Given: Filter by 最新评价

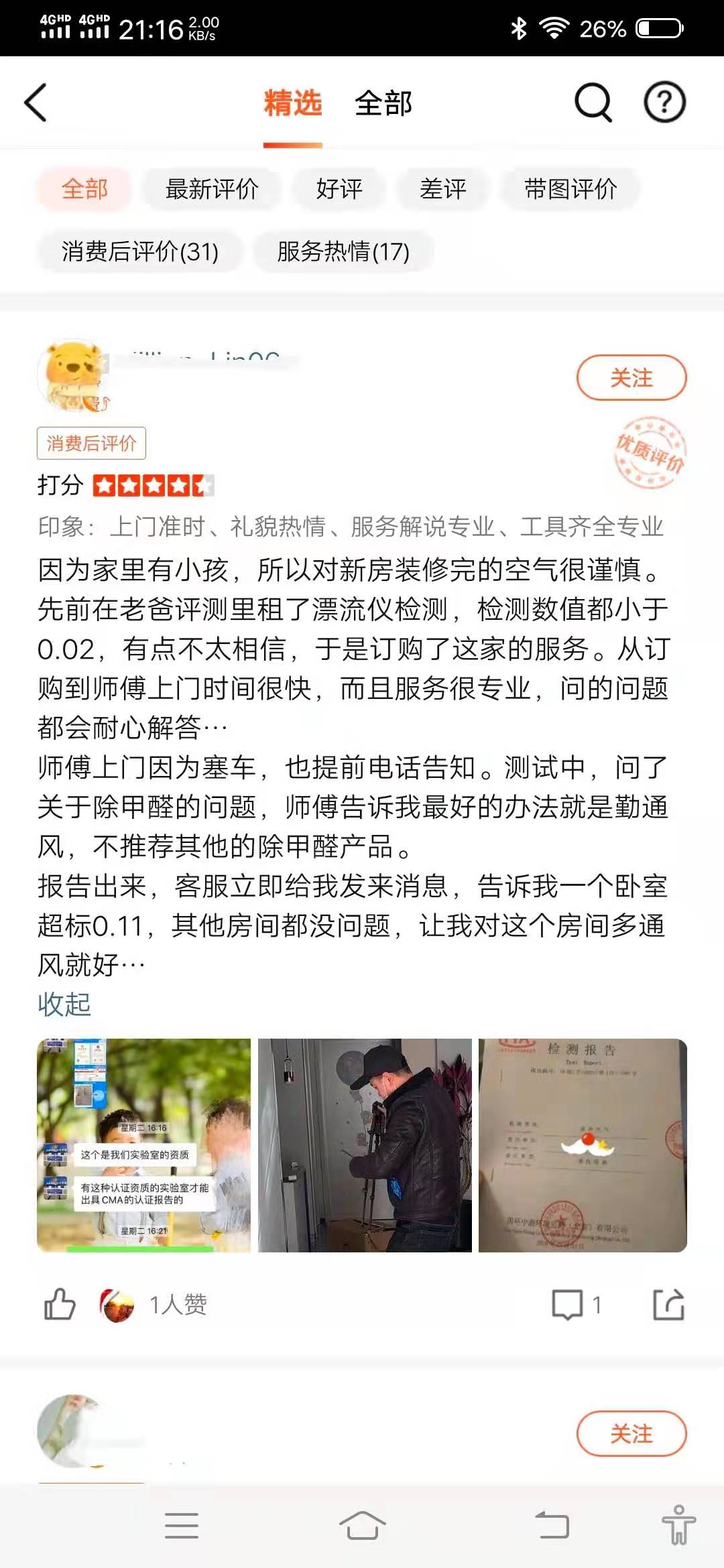Looking at the screenshot, I should click(212, 189).
